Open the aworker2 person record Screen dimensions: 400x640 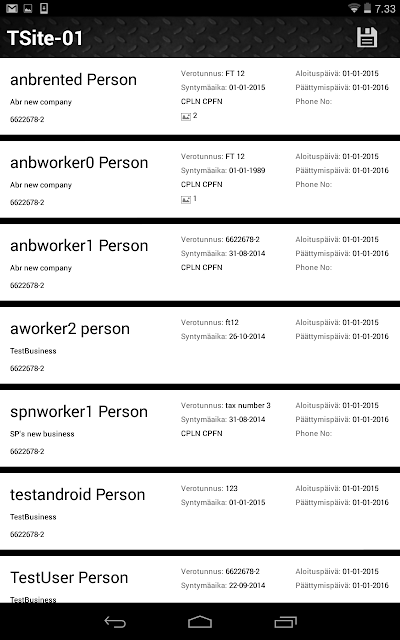coord(200,345)
